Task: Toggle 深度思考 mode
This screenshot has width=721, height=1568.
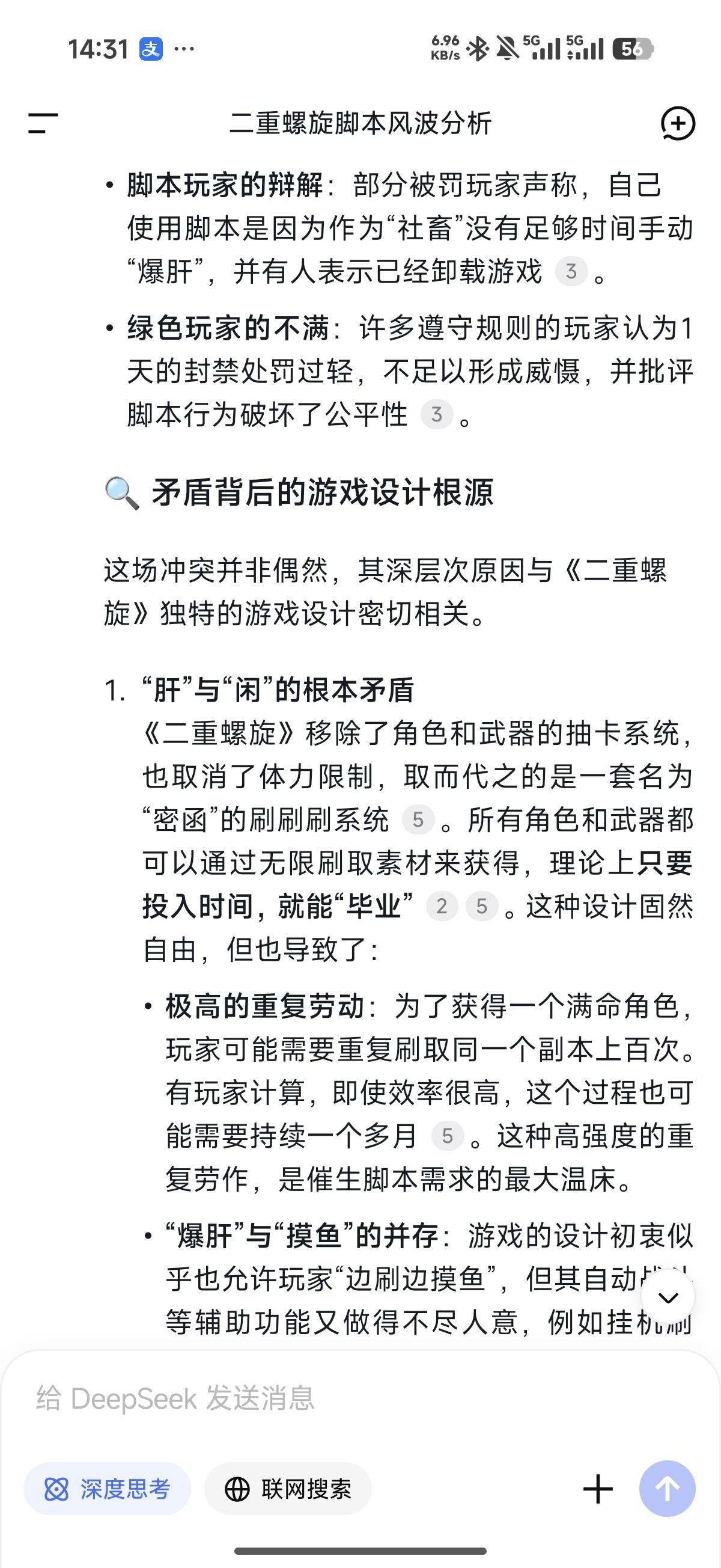Action: coord(107,1489)
